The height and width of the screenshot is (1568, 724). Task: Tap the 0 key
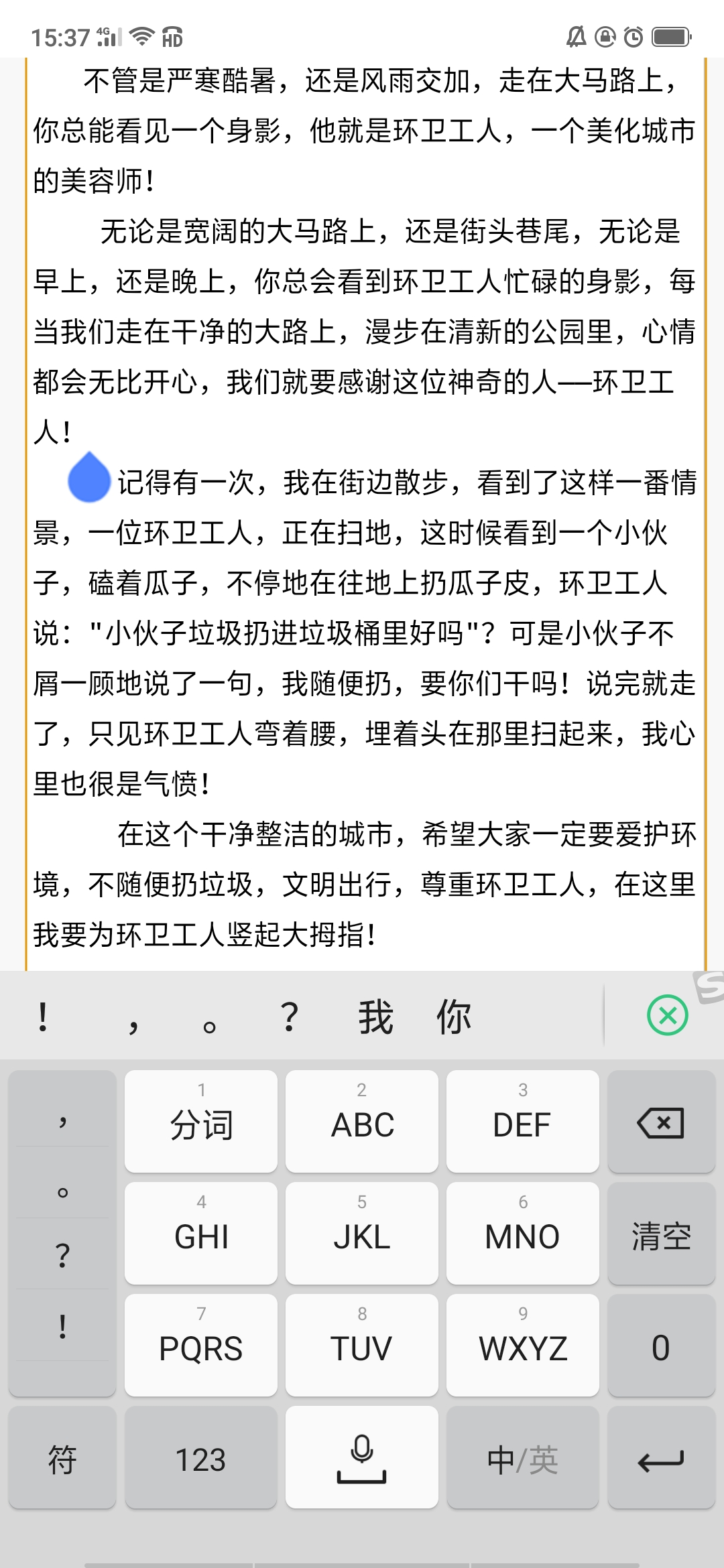661,1345
